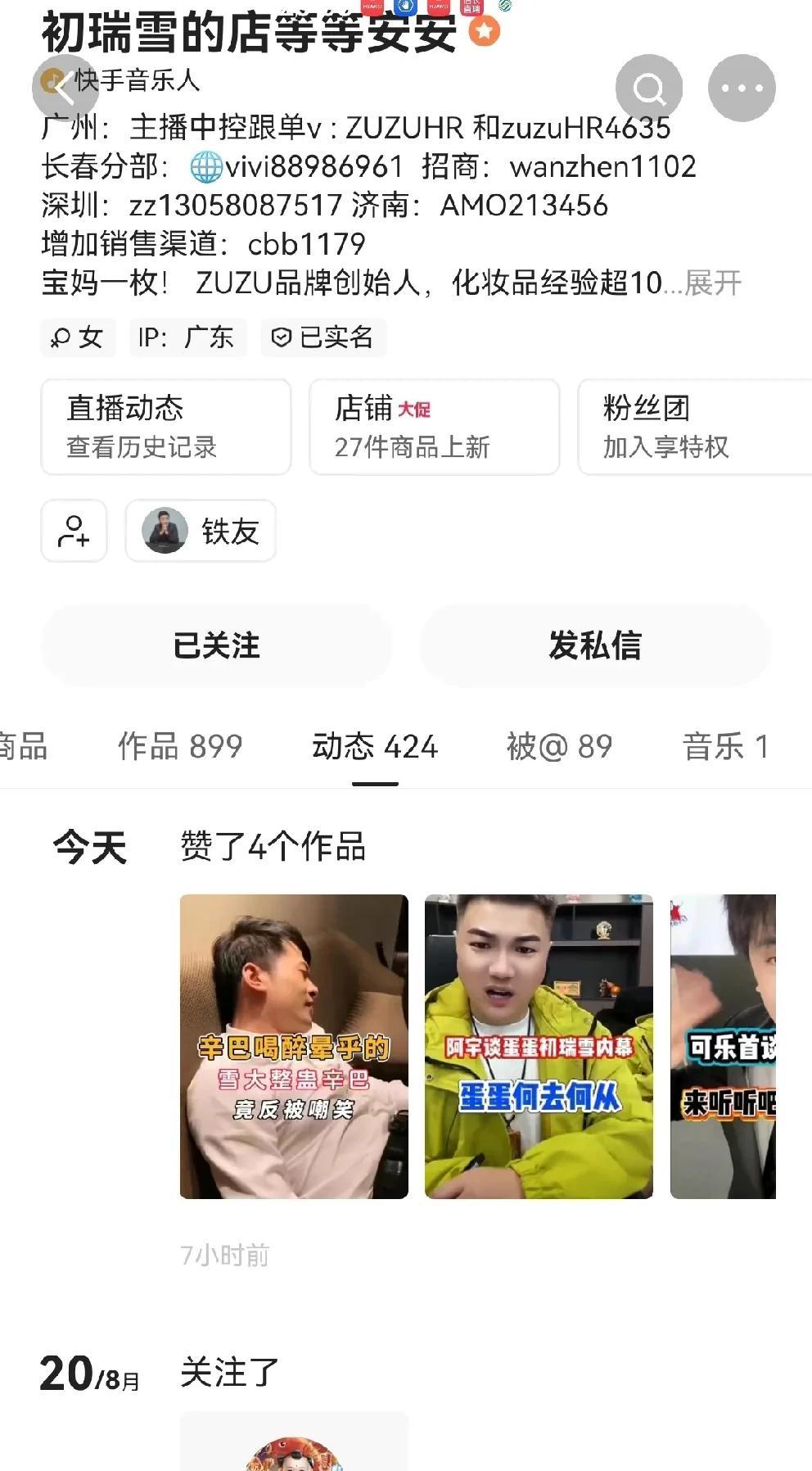Viewport: 812px width, 1471px height.
Task: Send a private message via 发私信
Action: point(595,645)
